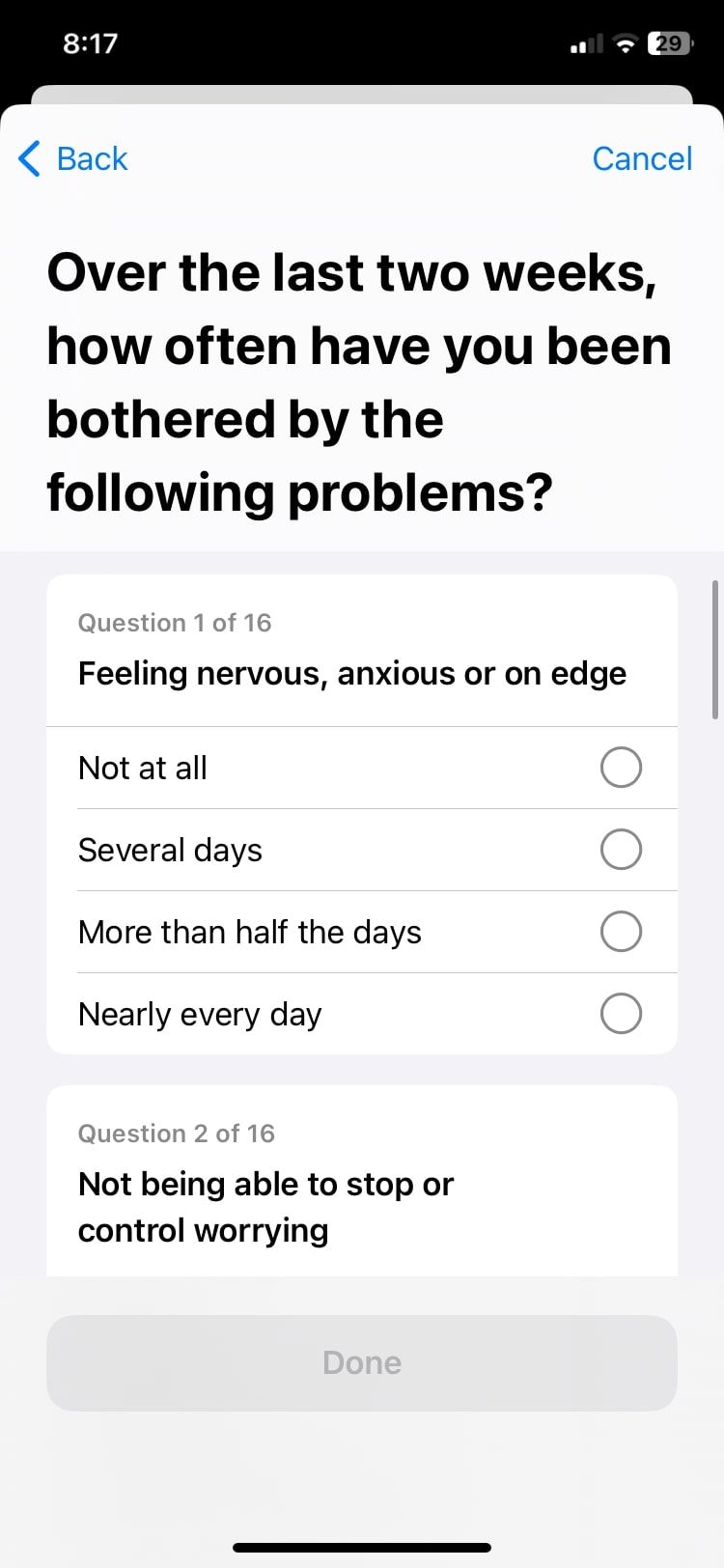Tap the cellular signal bars icon
Screen dimensions: 724x1568
tap(586, 42)
